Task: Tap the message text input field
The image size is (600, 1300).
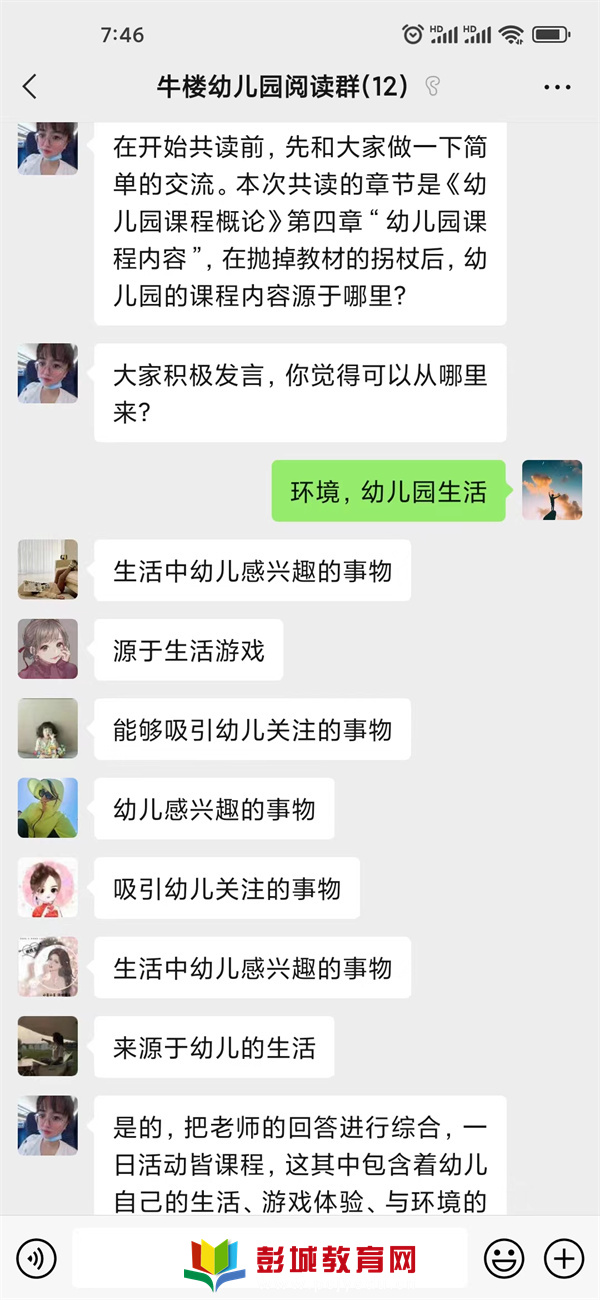Action: click(x=269, y=1257)
